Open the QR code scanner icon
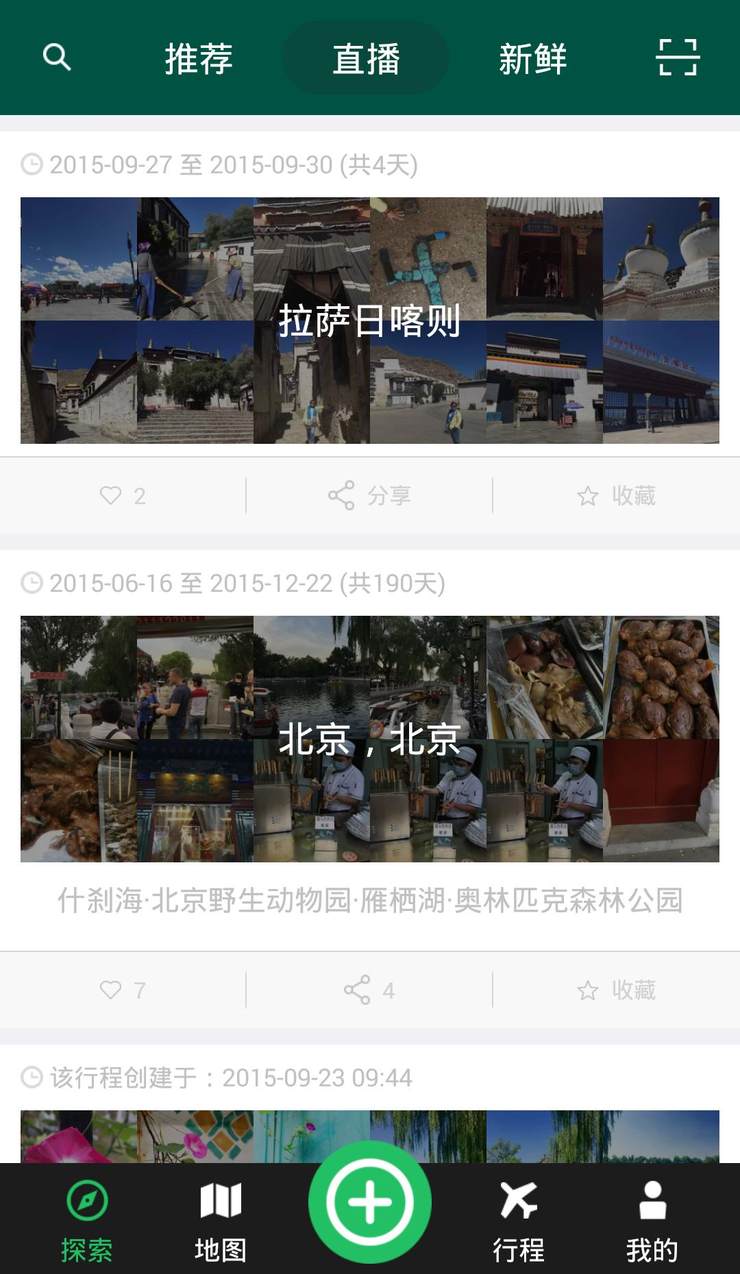 pos(678,58)
